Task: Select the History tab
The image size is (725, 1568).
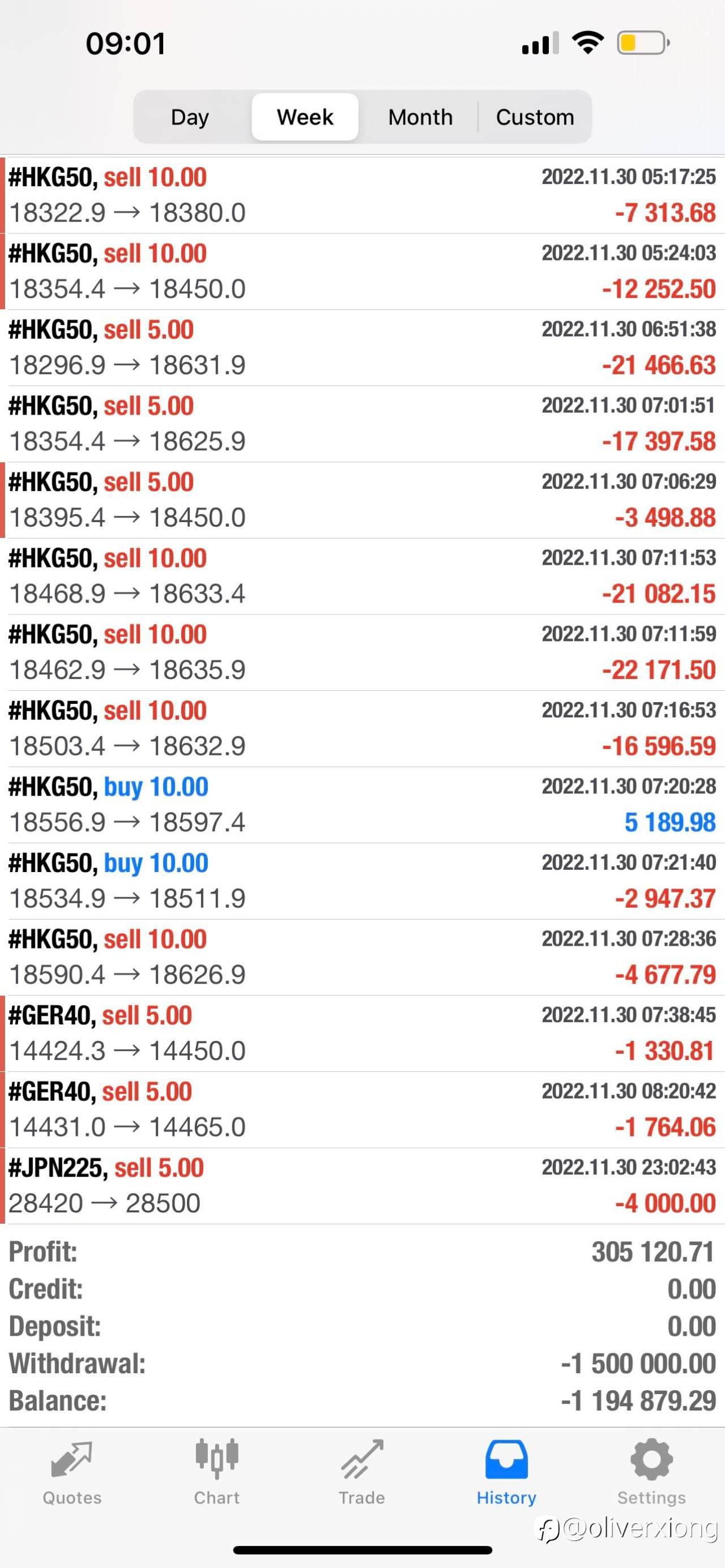Action: tap(506, 1473)
